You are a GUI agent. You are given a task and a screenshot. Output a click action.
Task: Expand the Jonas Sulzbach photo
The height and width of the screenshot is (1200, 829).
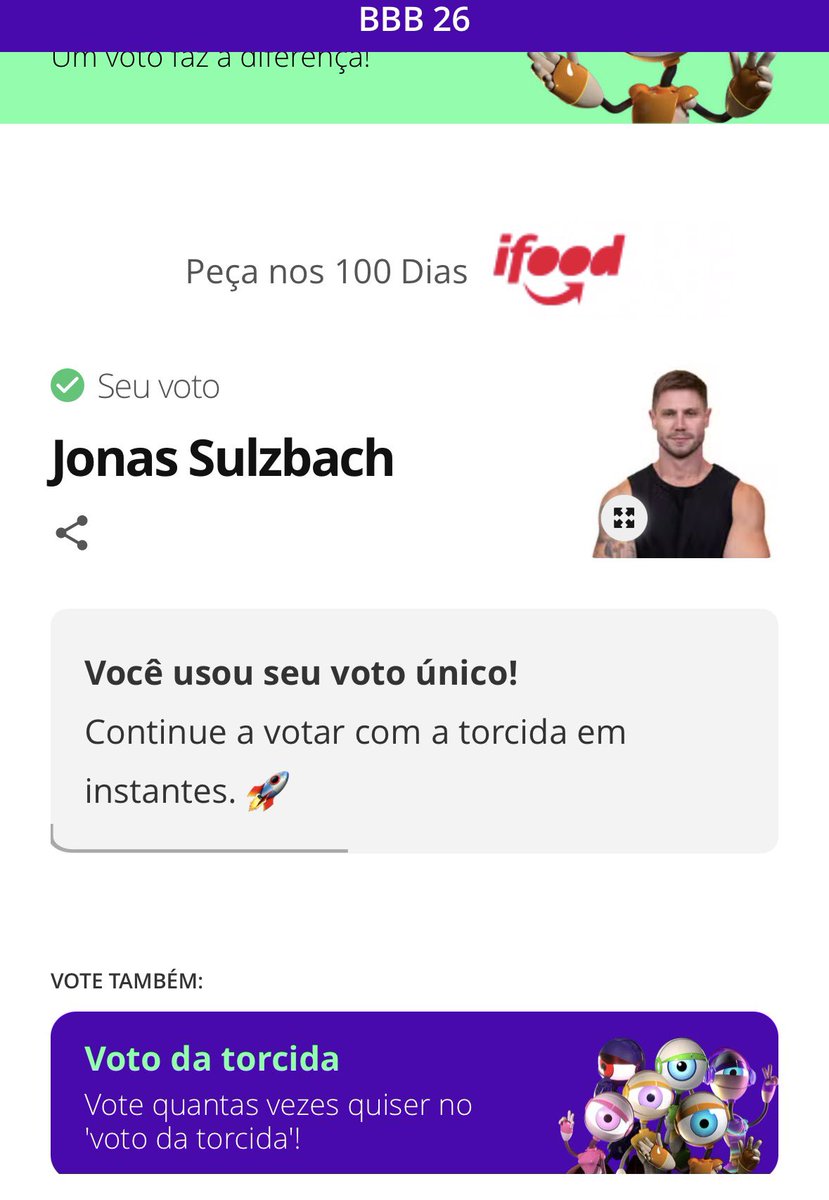(624, 517)
